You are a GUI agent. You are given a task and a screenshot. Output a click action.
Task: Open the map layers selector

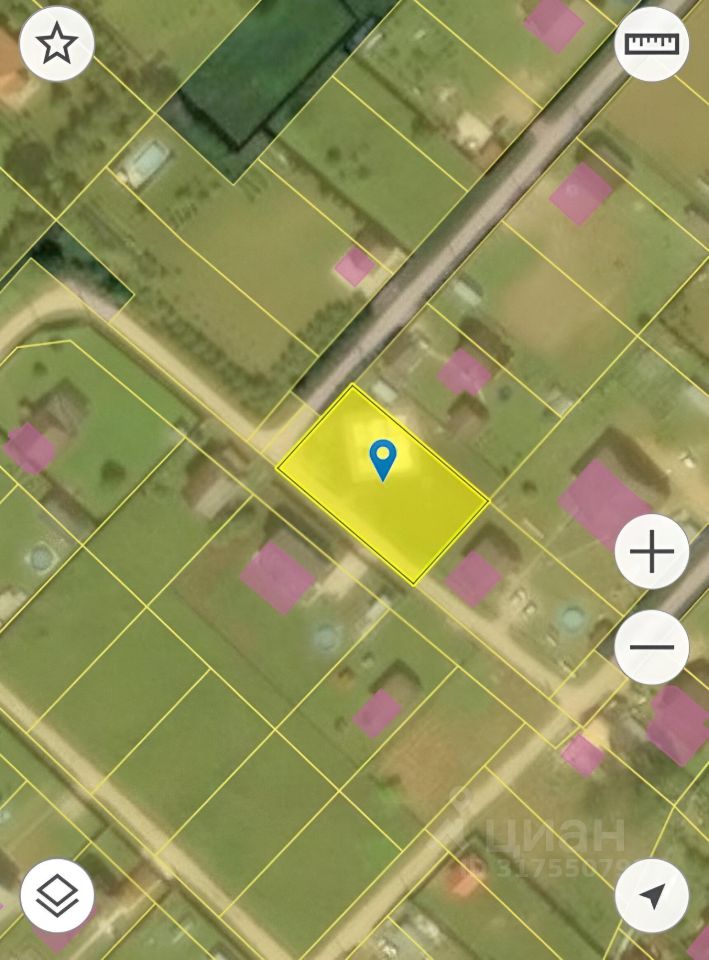[57, 895]
